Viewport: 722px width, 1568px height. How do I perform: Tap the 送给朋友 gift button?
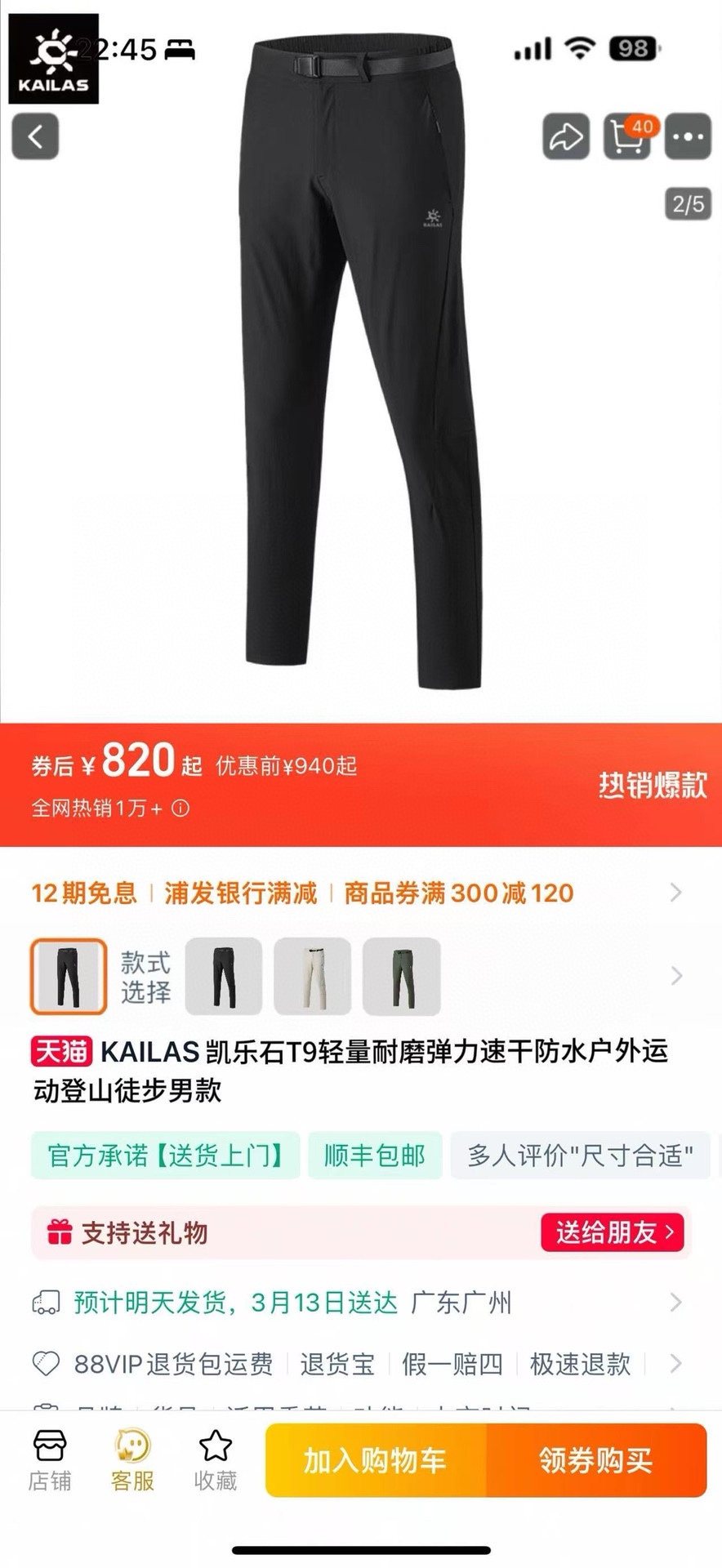(x=612, y=1232)
